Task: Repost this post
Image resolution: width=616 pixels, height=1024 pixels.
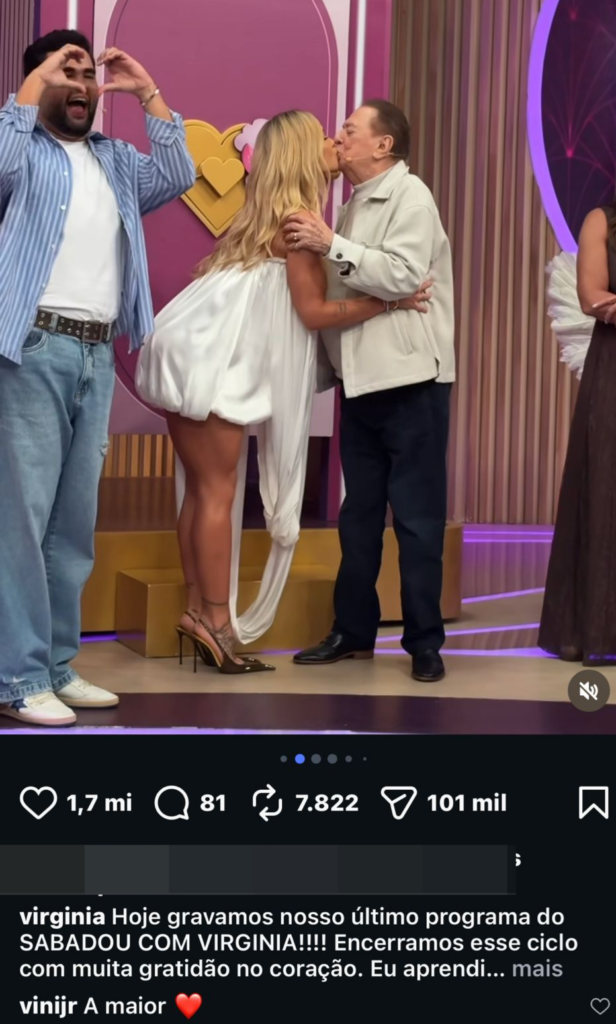Action: click(x=267, y=802)
